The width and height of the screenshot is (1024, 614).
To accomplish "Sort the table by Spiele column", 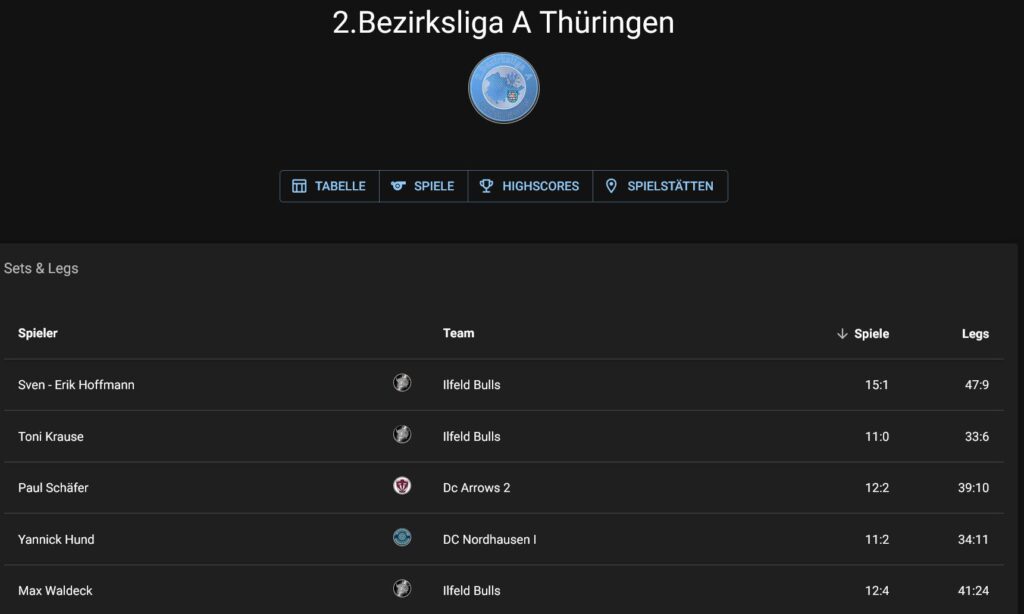I will [x=871, y=333].
